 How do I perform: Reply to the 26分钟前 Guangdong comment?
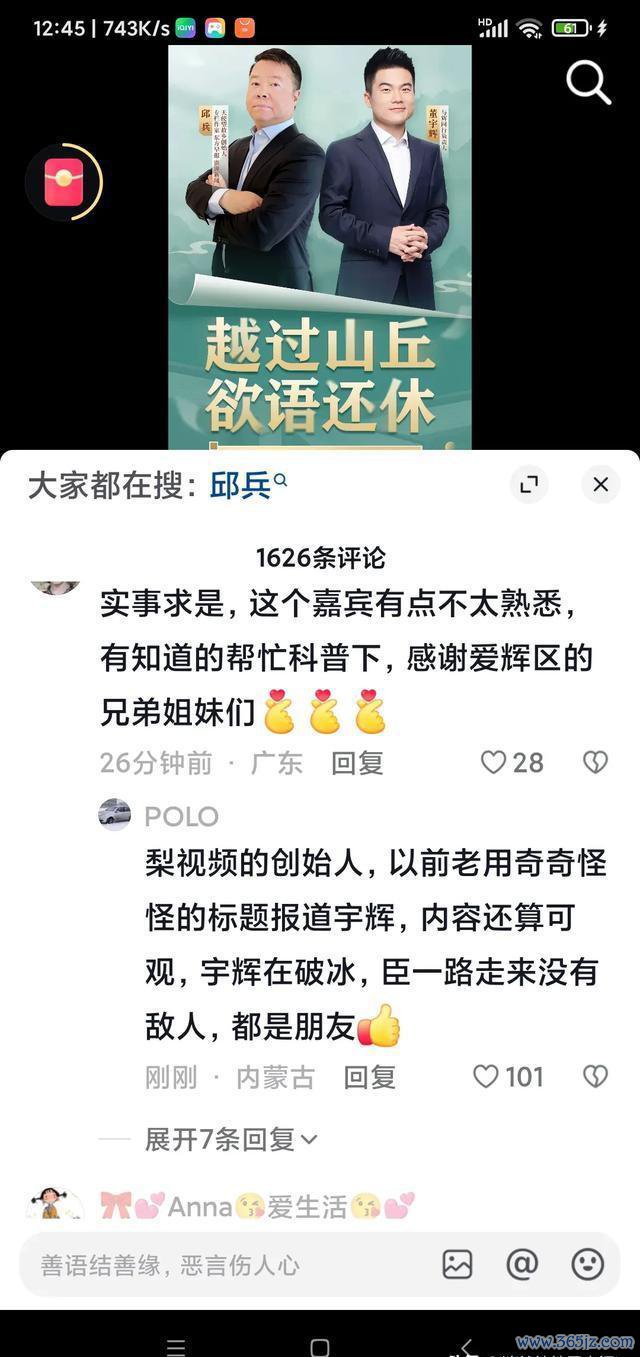tap(357, 763)
